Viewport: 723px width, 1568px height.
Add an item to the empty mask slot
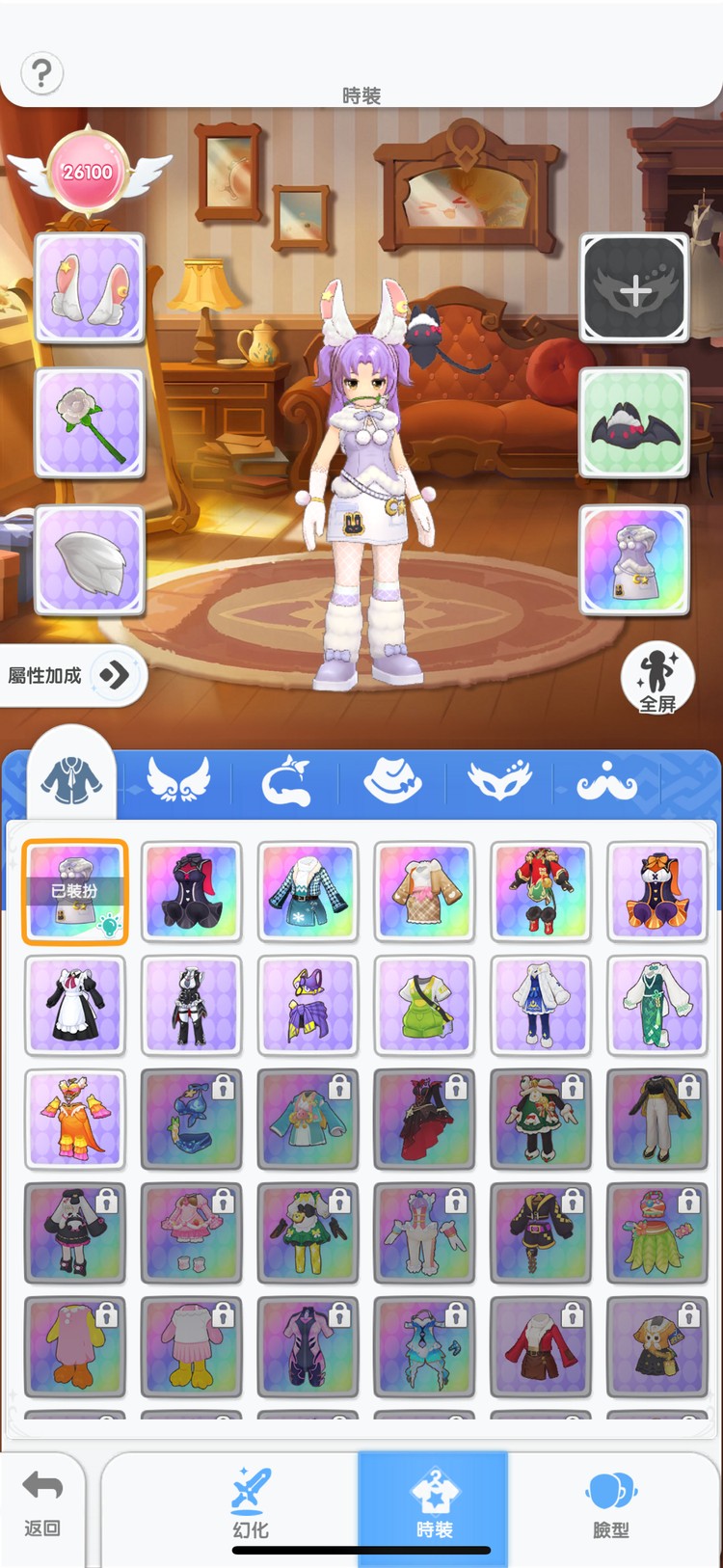click(x=634, y=288)
